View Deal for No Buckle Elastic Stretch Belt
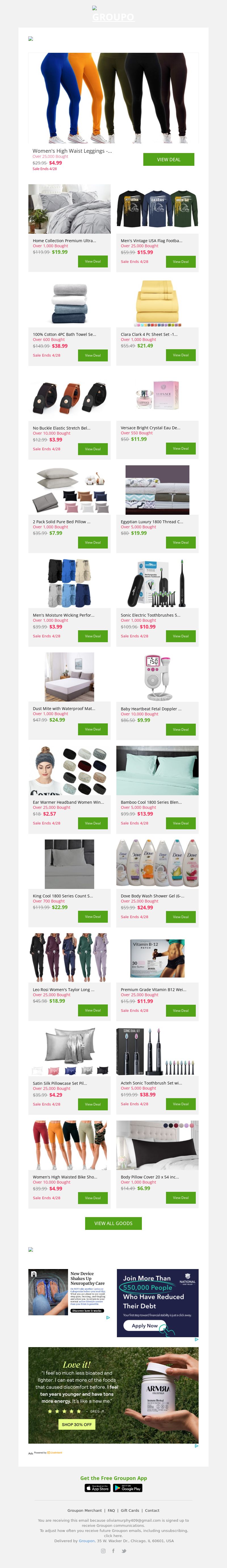The image size is (227, 1568). click(x=93, y=449)
